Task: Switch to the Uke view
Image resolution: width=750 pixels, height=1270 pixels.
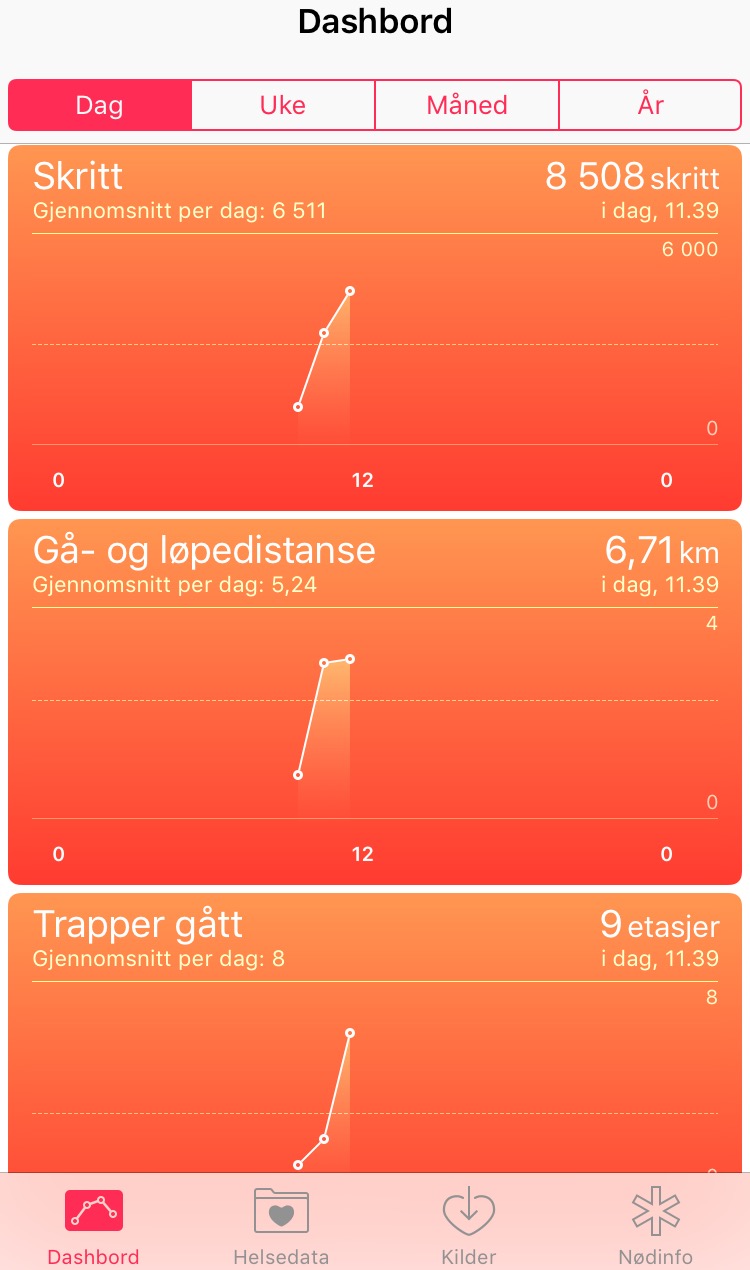Action: coord(283,105)
